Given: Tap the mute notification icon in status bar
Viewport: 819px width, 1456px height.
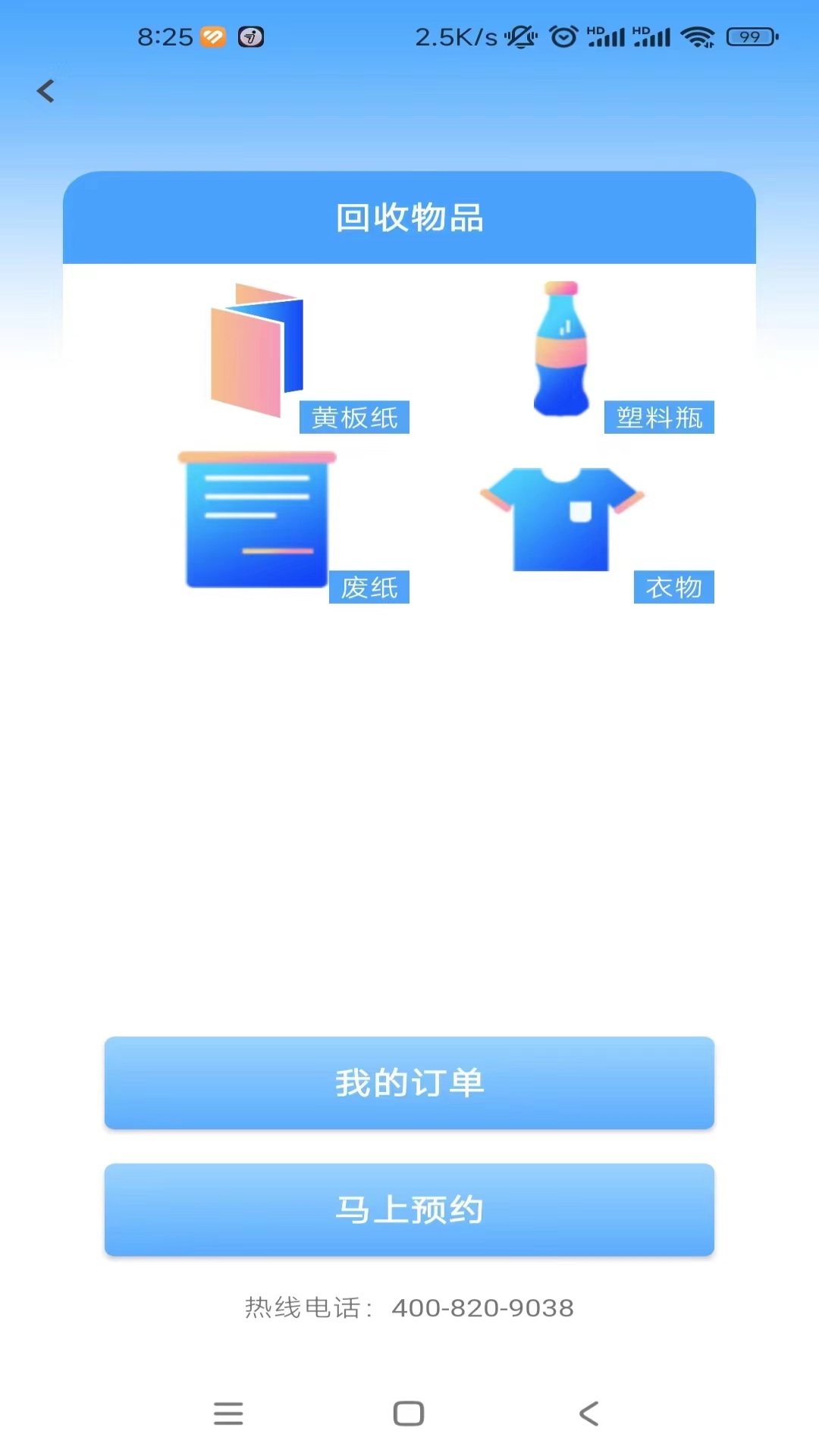Looking at the screenshot, I should pyautogui.click(x=520, y=34).
